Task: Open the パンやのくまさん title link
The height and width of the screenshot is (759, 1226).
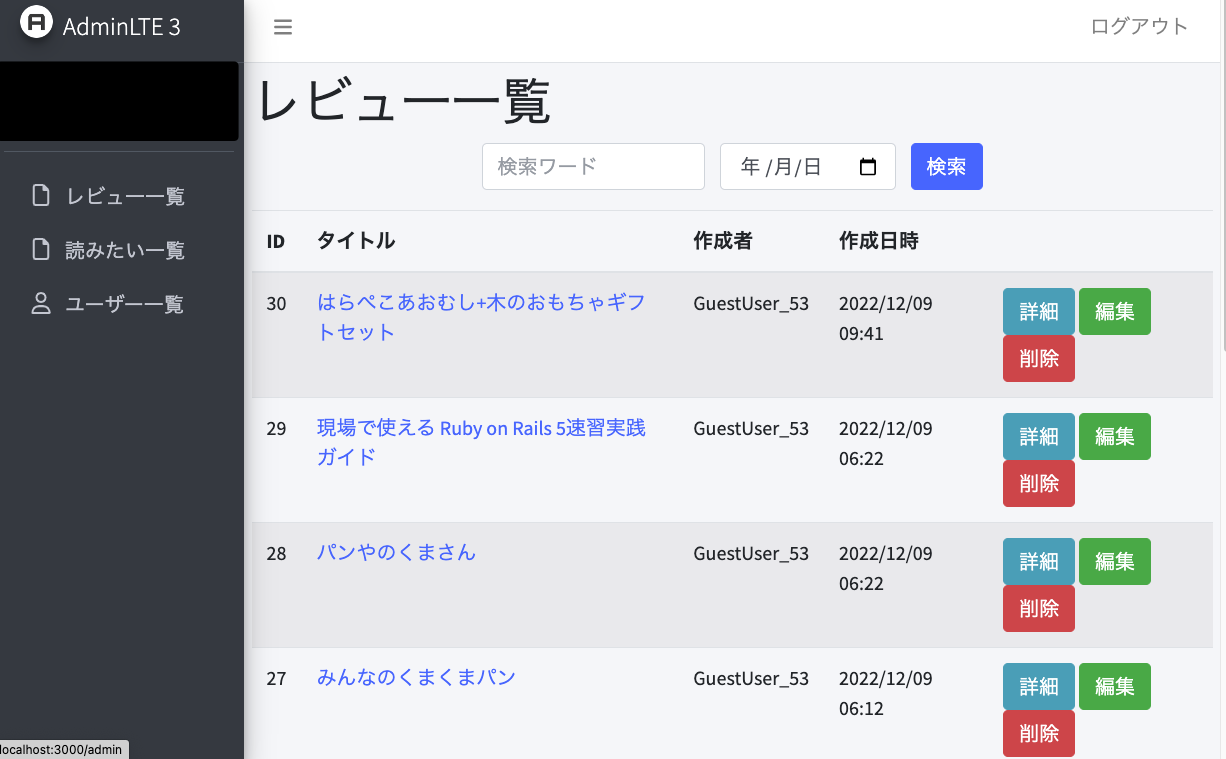Action: coord(396,552)
